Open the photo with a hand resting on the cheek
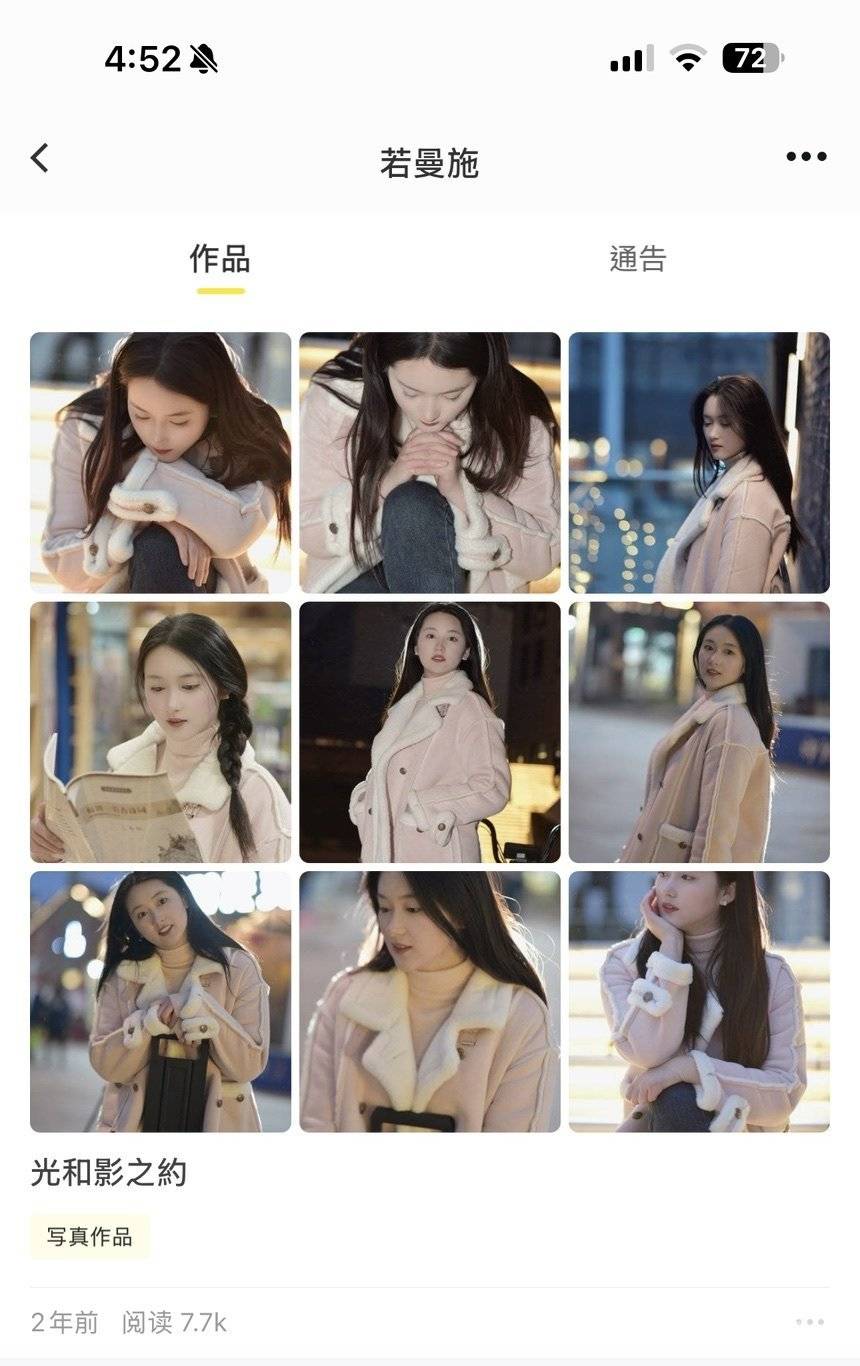Image resolution: width=860 pixels, height=1366 pixels. click(x=699, y=1001)
